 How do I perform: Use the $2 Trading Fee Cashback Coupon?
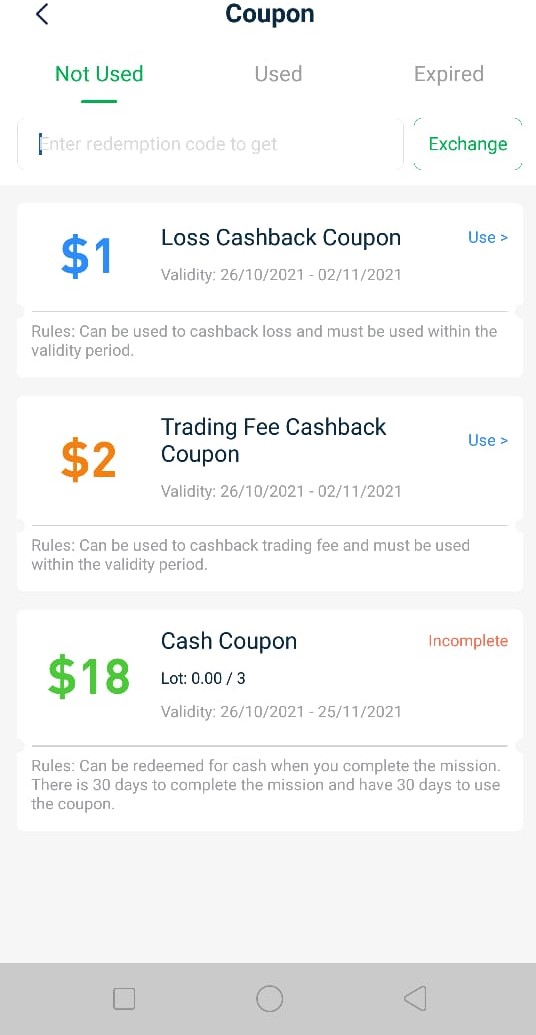(x=488, y=440)
